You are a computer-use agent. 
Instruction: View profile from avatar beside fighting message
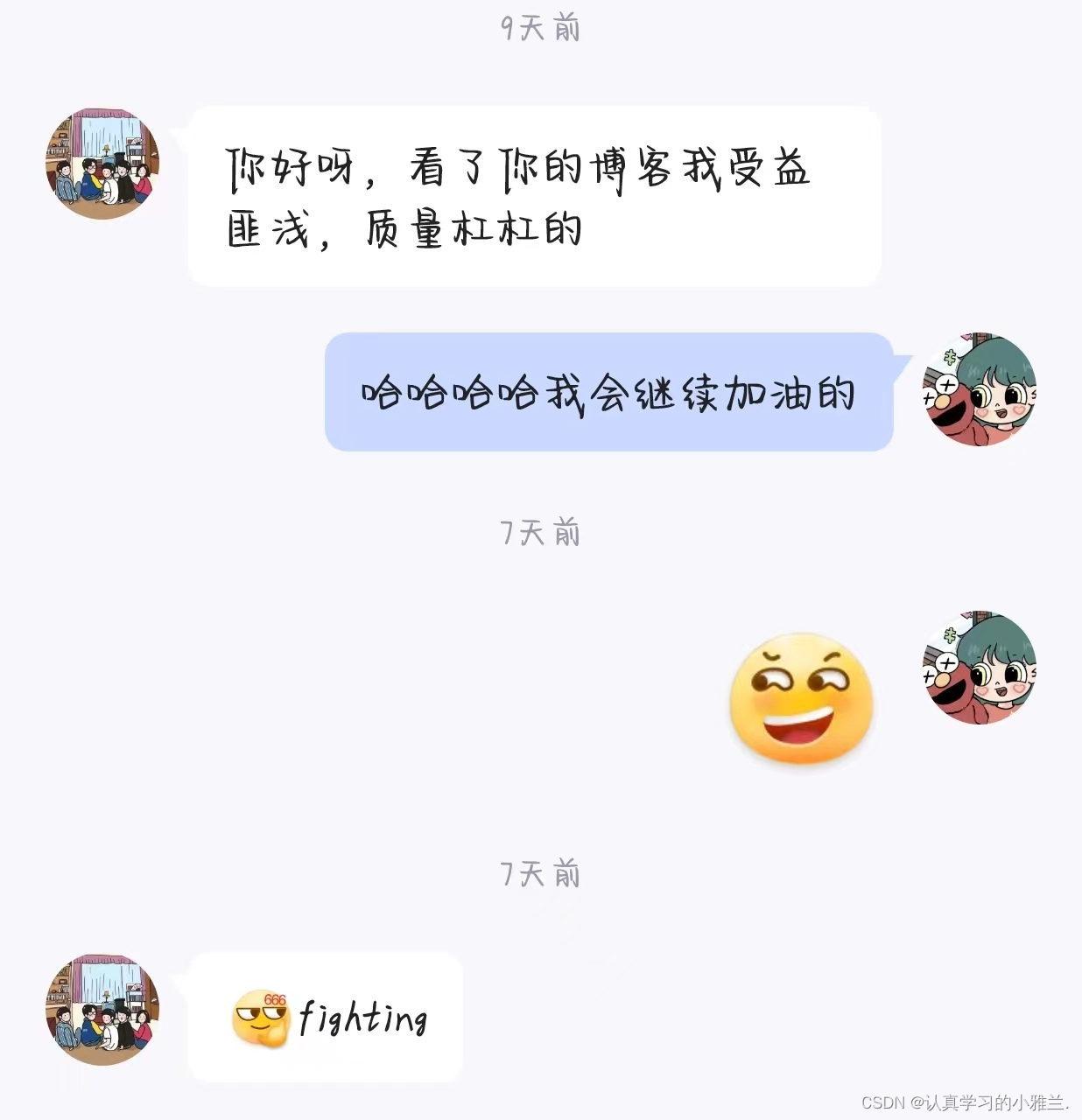pos(102,1010)
